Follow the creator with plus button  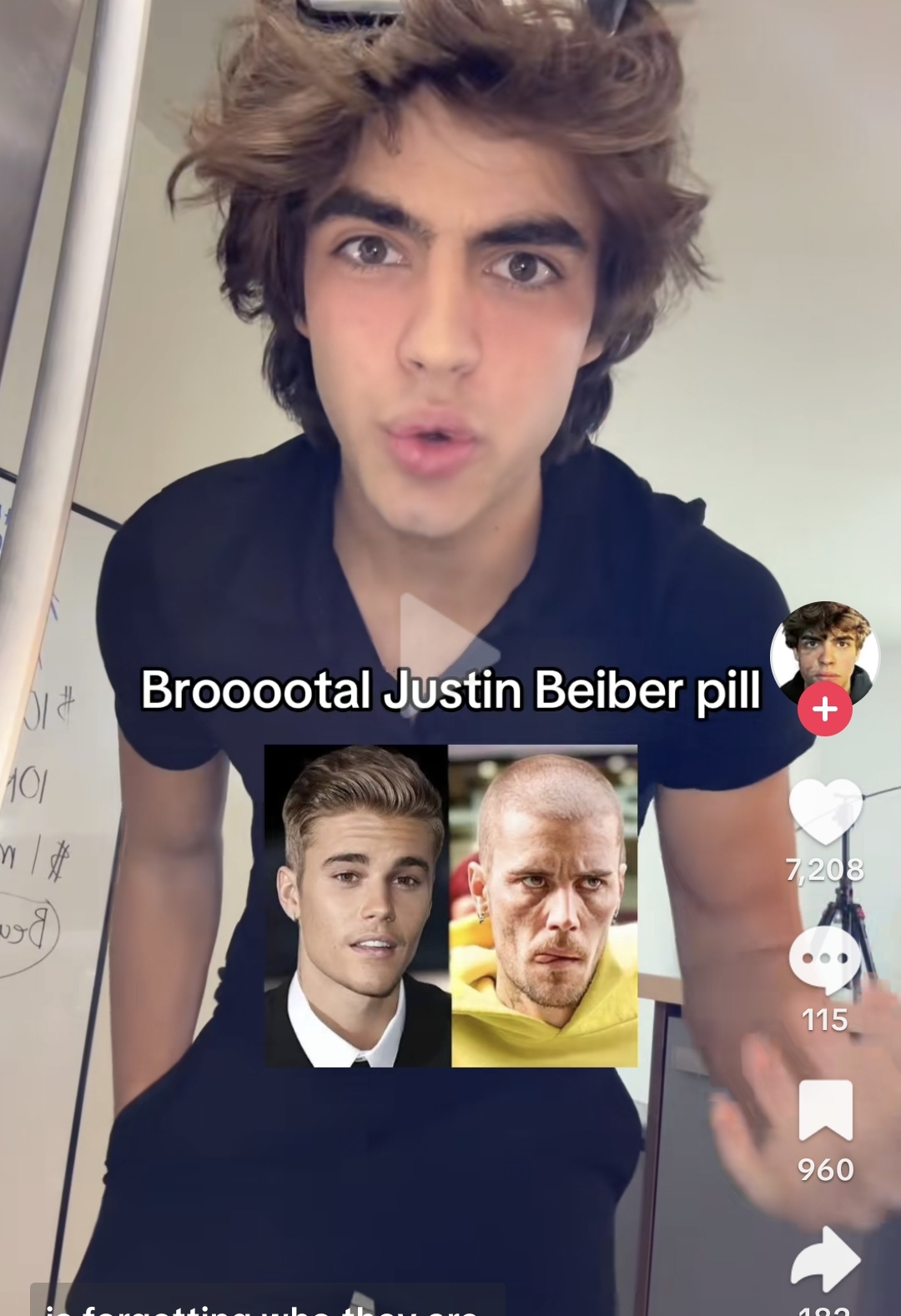coord(824,710)
